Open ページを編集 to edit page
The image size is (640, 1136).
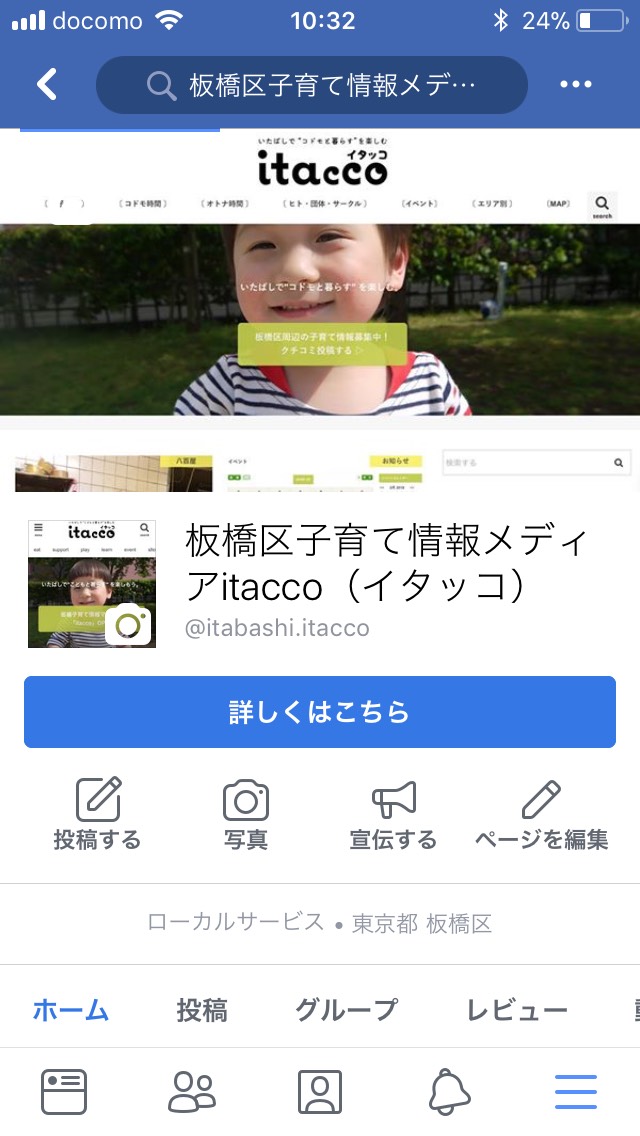tap(541, 815)
